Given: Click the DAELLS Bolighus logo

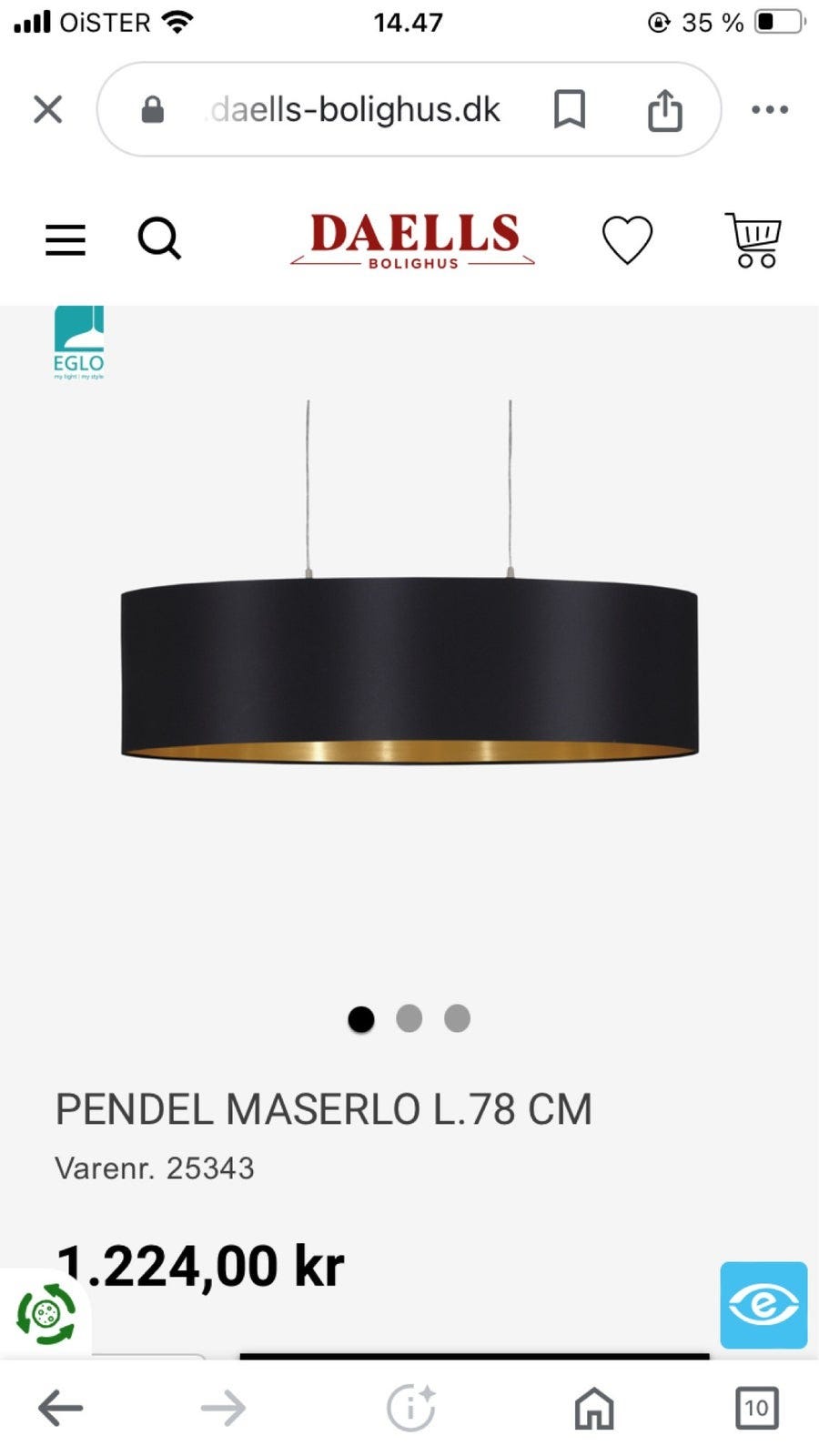Looking at the screenshot, I should [x=410, y=241].
